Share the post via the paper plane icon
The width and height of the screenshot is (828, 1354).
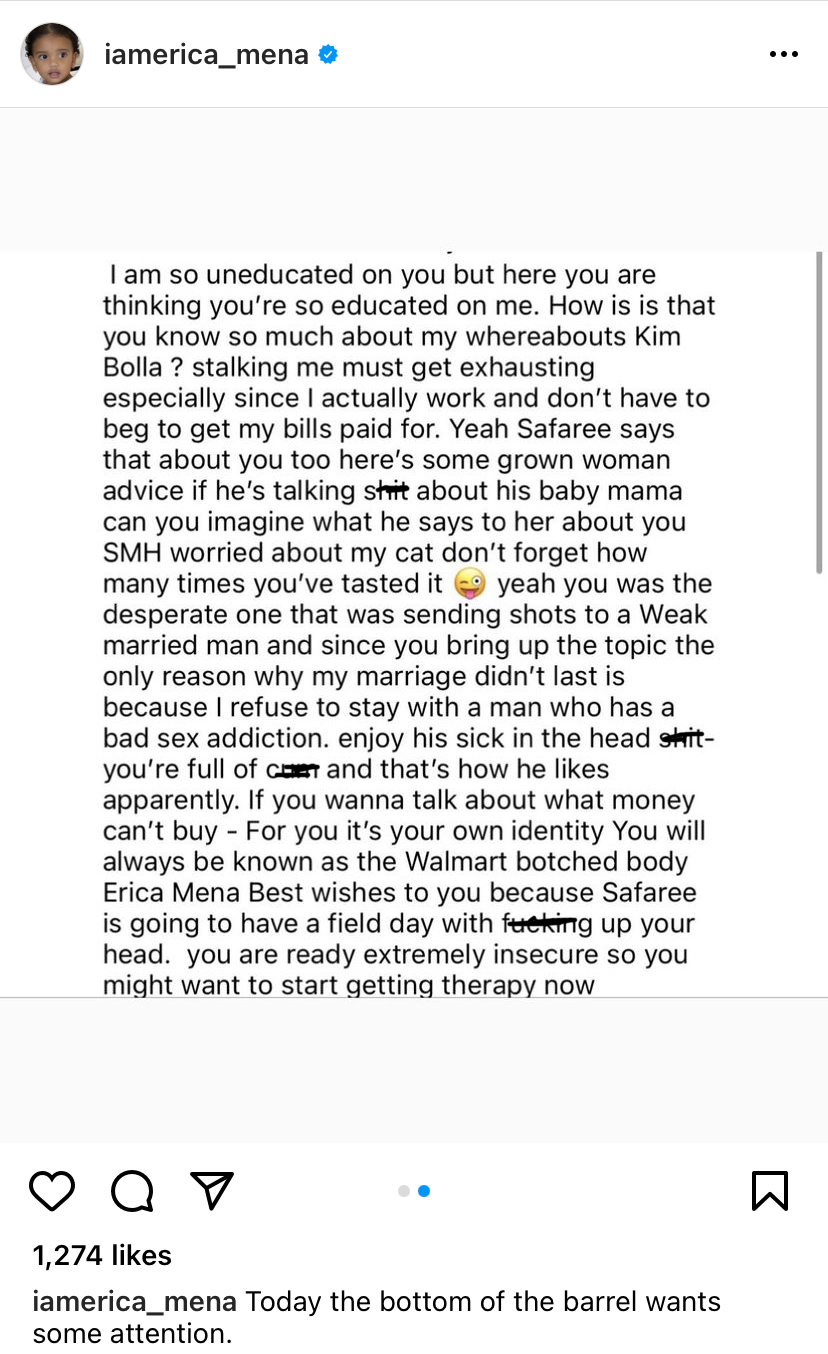211,1191
